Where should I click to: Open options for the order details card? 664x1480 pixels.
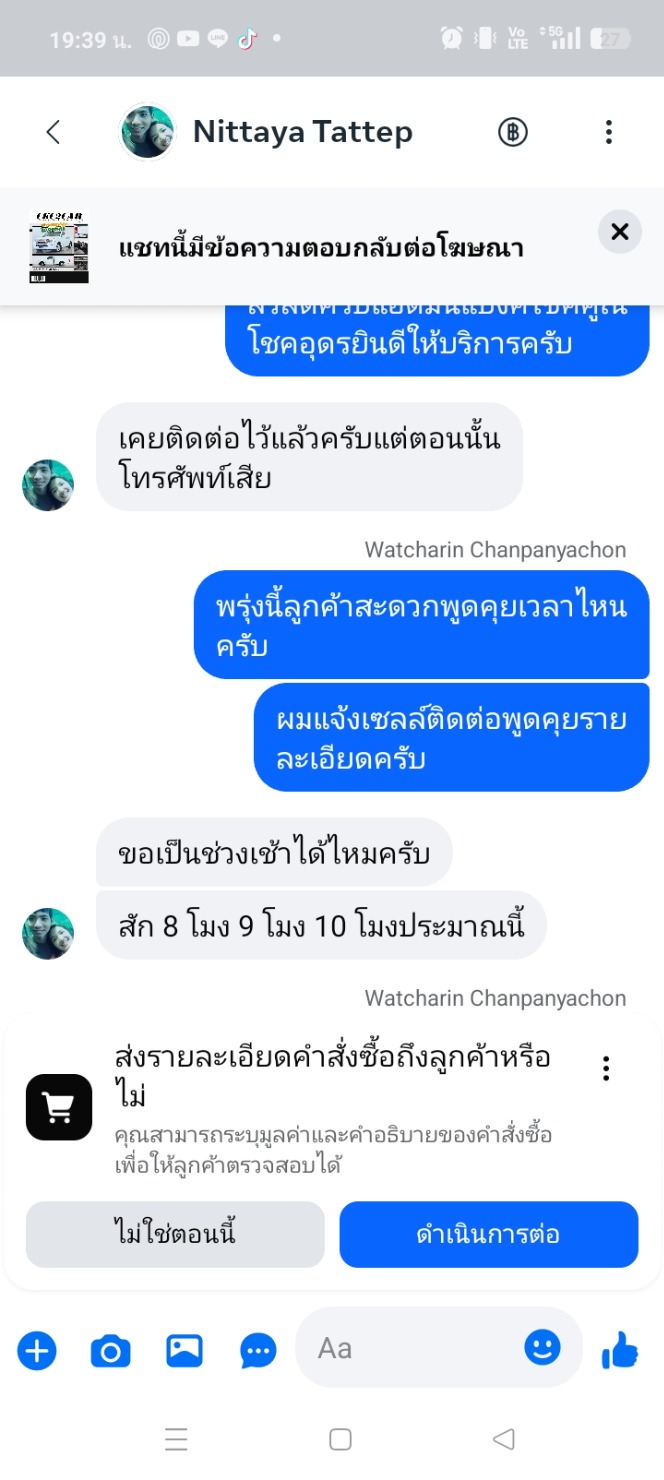(606, 1069)
